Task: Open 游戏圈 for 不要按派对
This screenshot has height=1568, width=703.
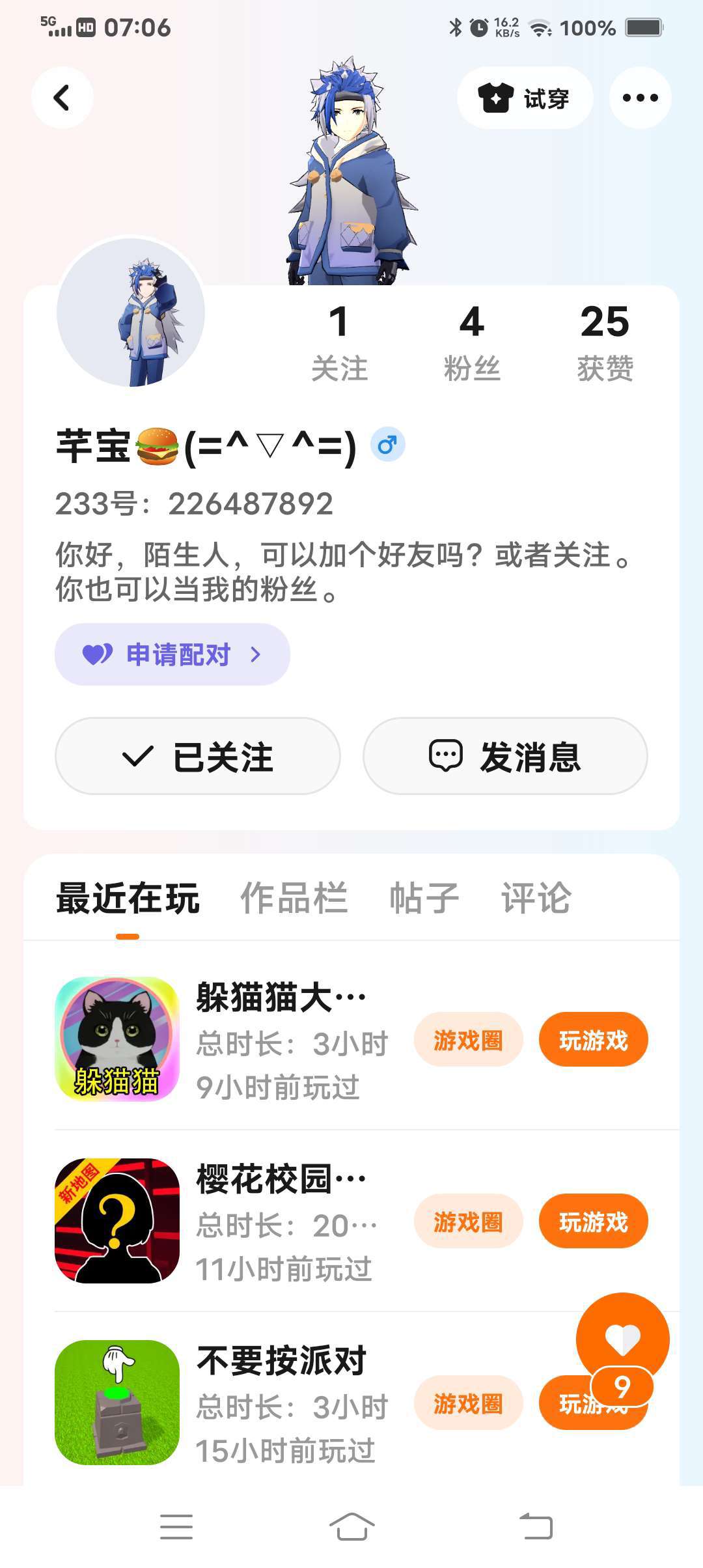Action: click(468, 1403)
